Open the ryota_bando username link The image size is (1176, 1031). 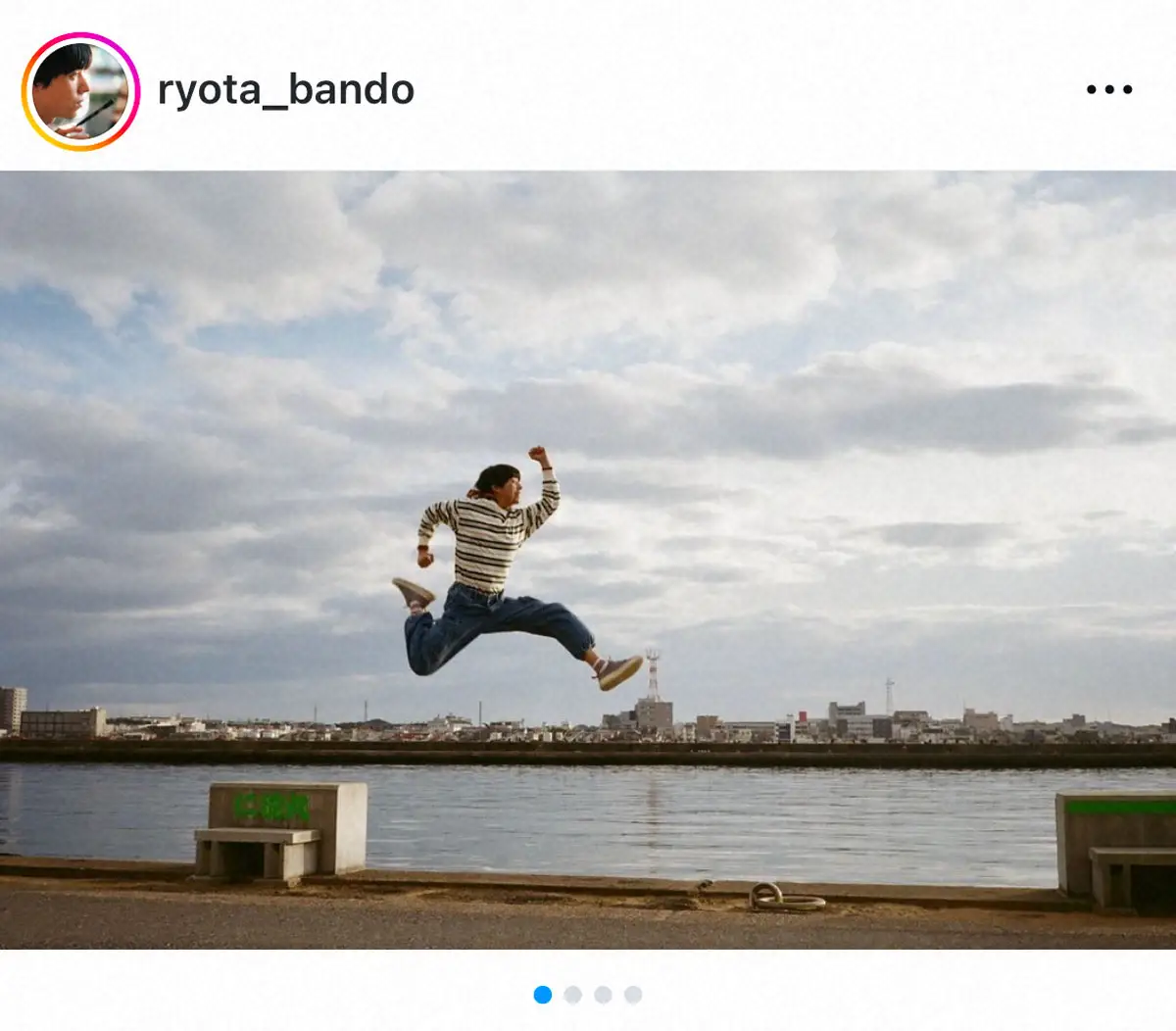point(285,90)
